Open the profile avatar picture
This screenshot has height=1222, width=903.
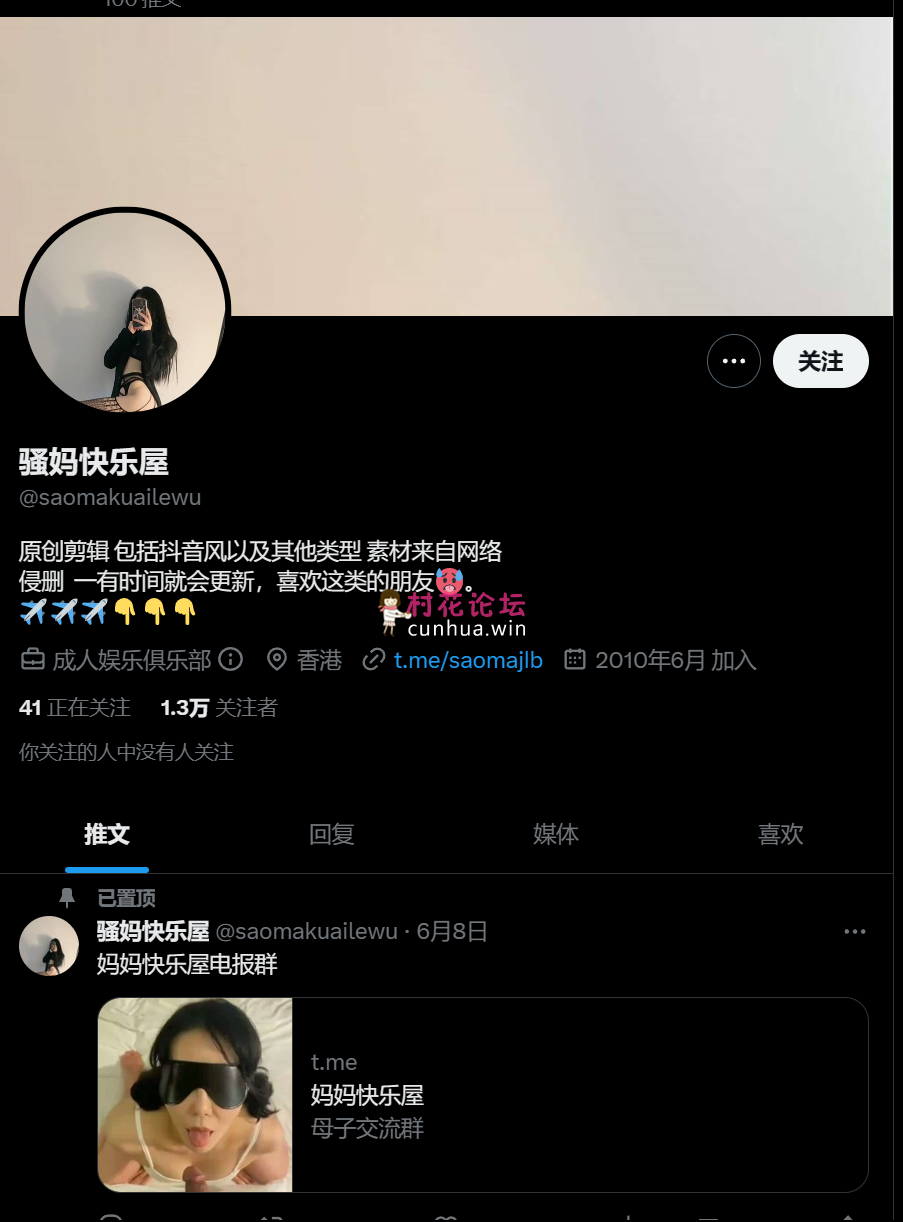[125, 312]
